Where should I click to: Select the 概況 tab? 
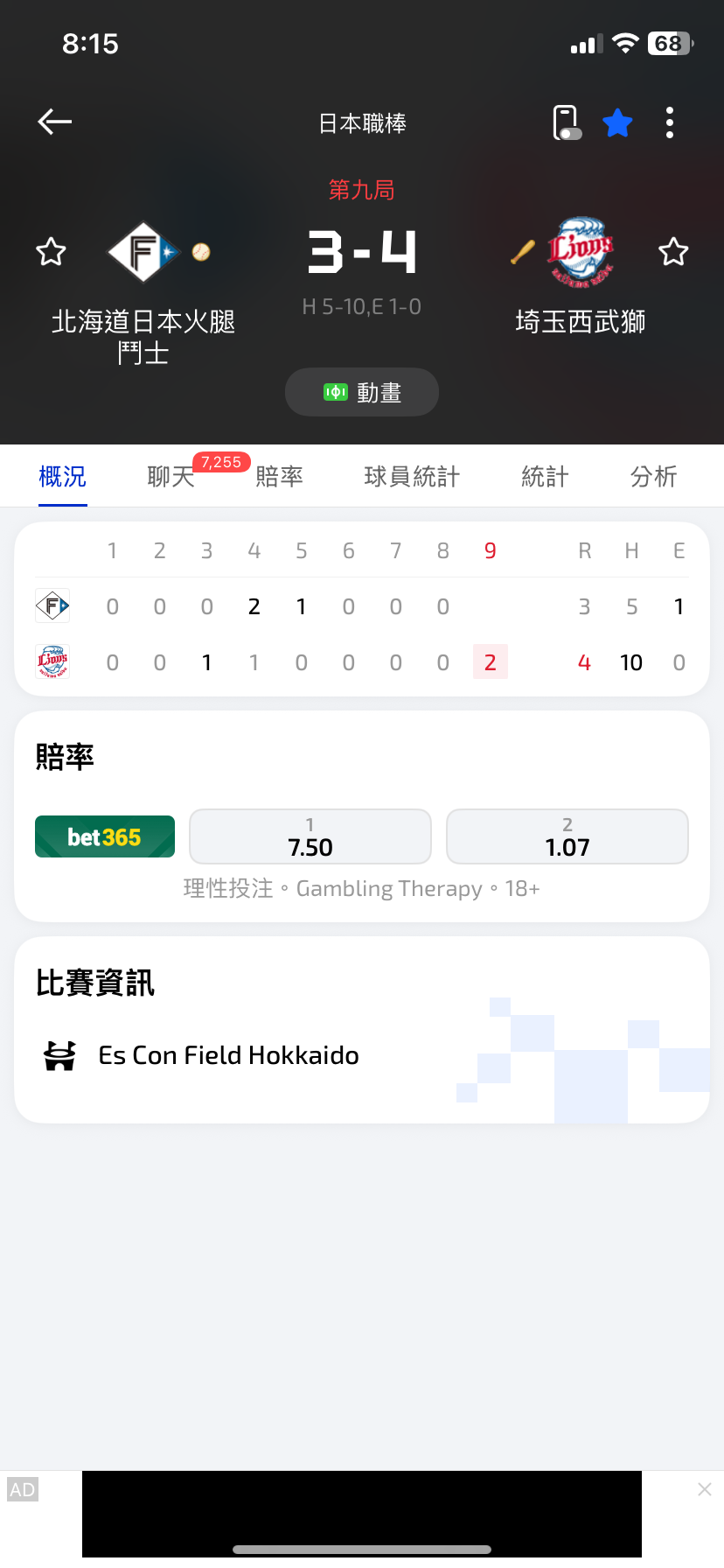63,476
